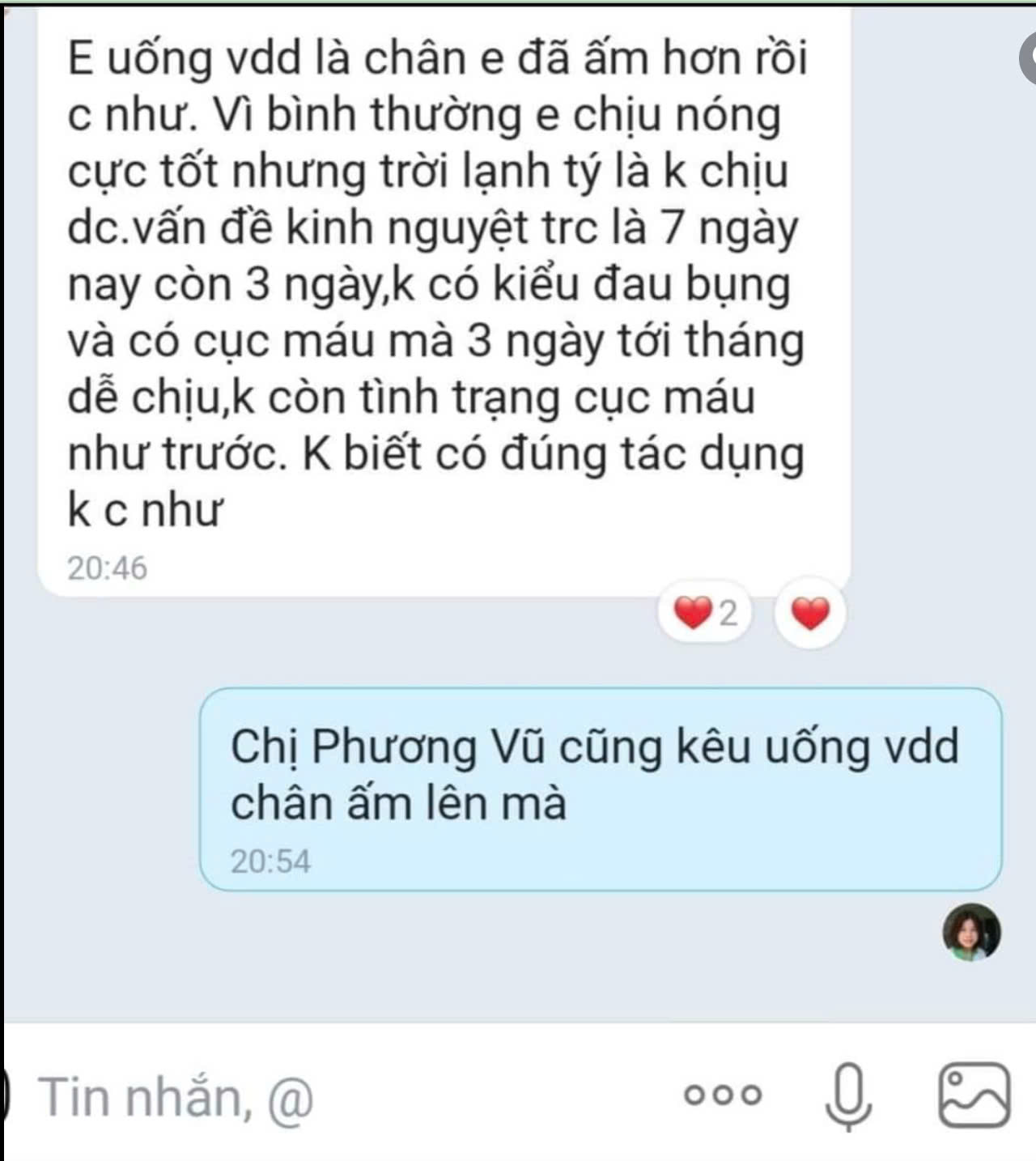Tap the message input field
The width and height of the screenshot is (1036, 1161).
[324, 1096]
